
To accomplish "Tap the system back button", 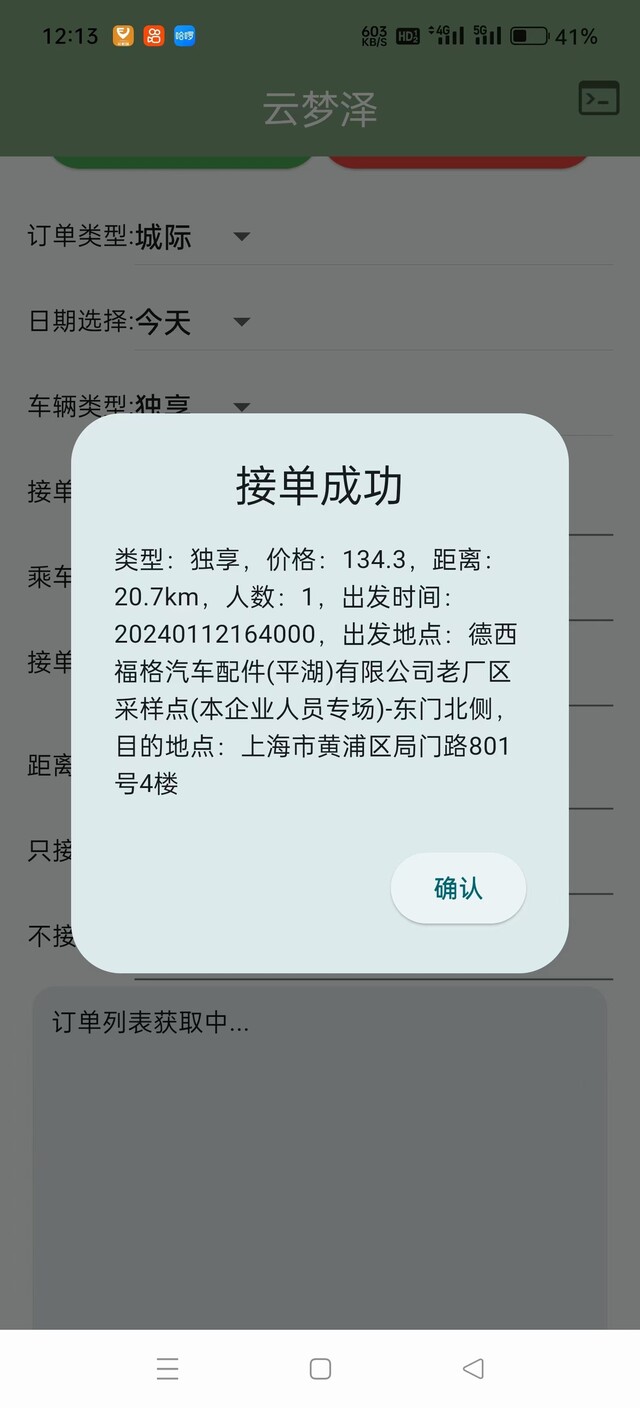I will [x=473, y=1368].
